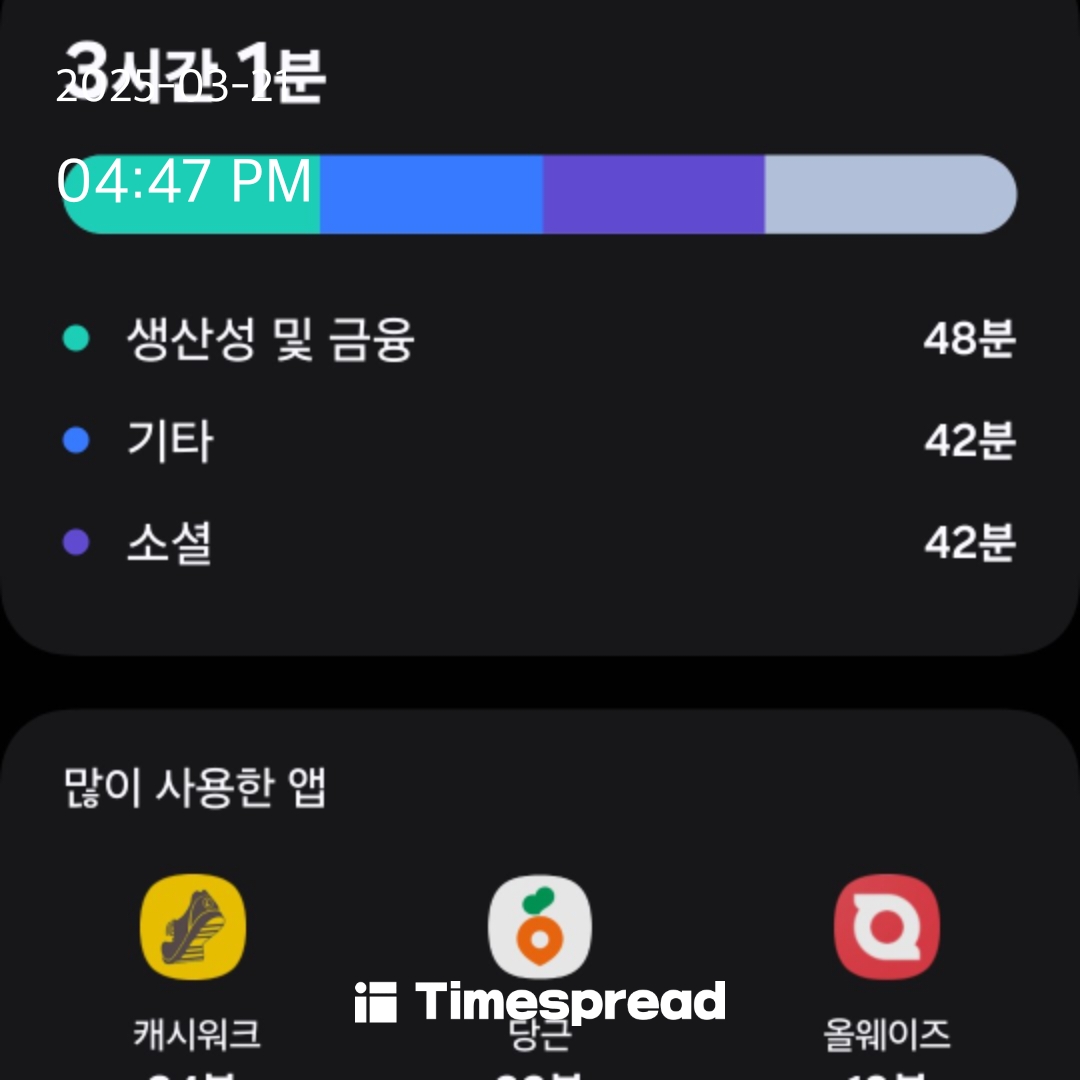
Task: Open the 올웨이즈 app usage details
Action: [x=886, y=927]
